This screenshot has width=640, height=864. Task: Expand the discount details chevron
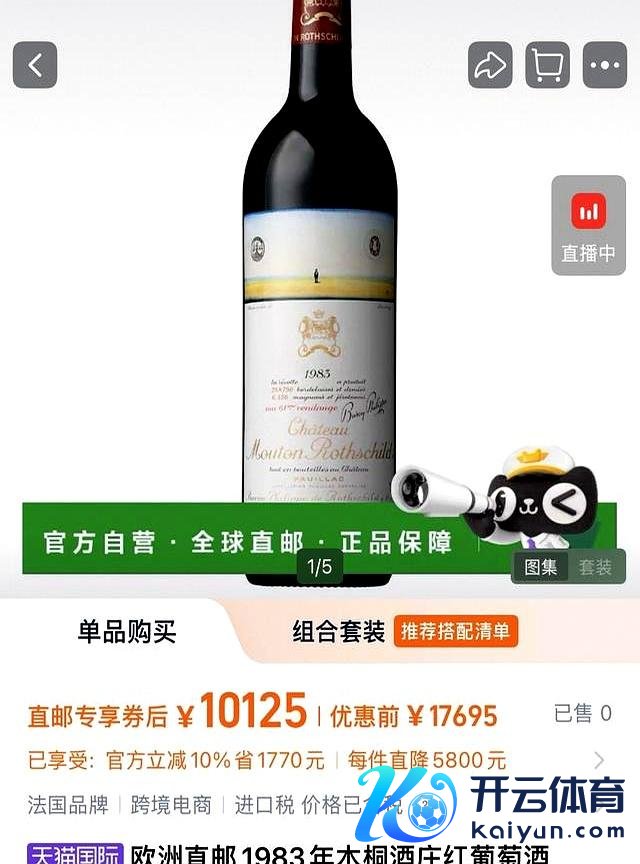point(599,761)
